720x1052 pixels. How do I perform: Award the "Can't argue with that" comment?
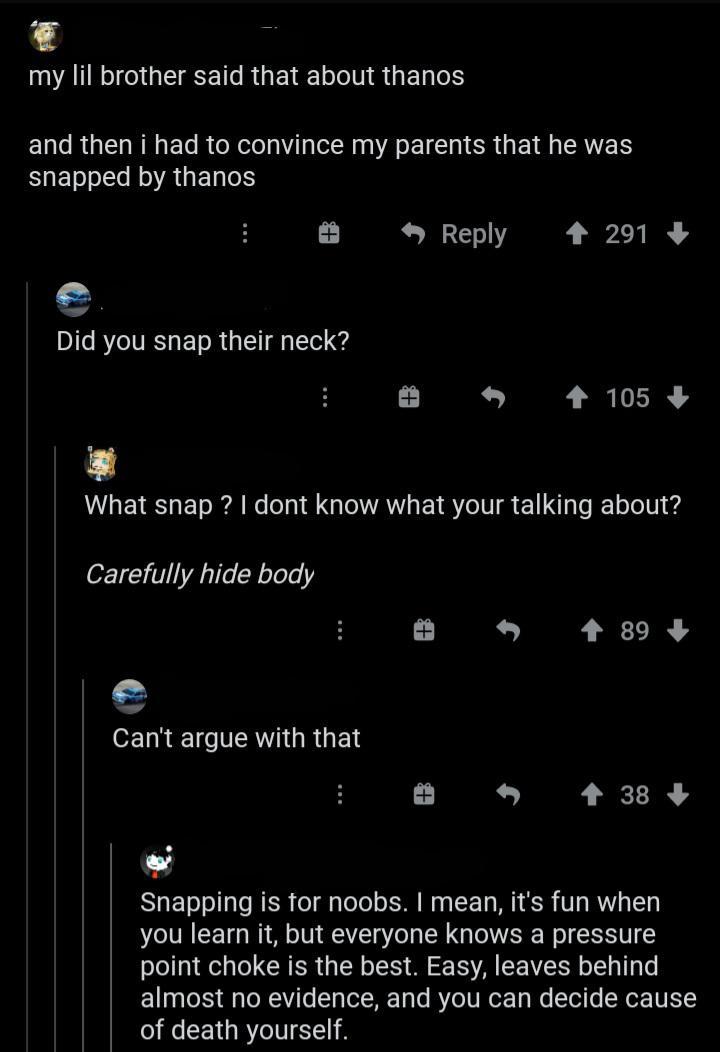tap(424, 794)
